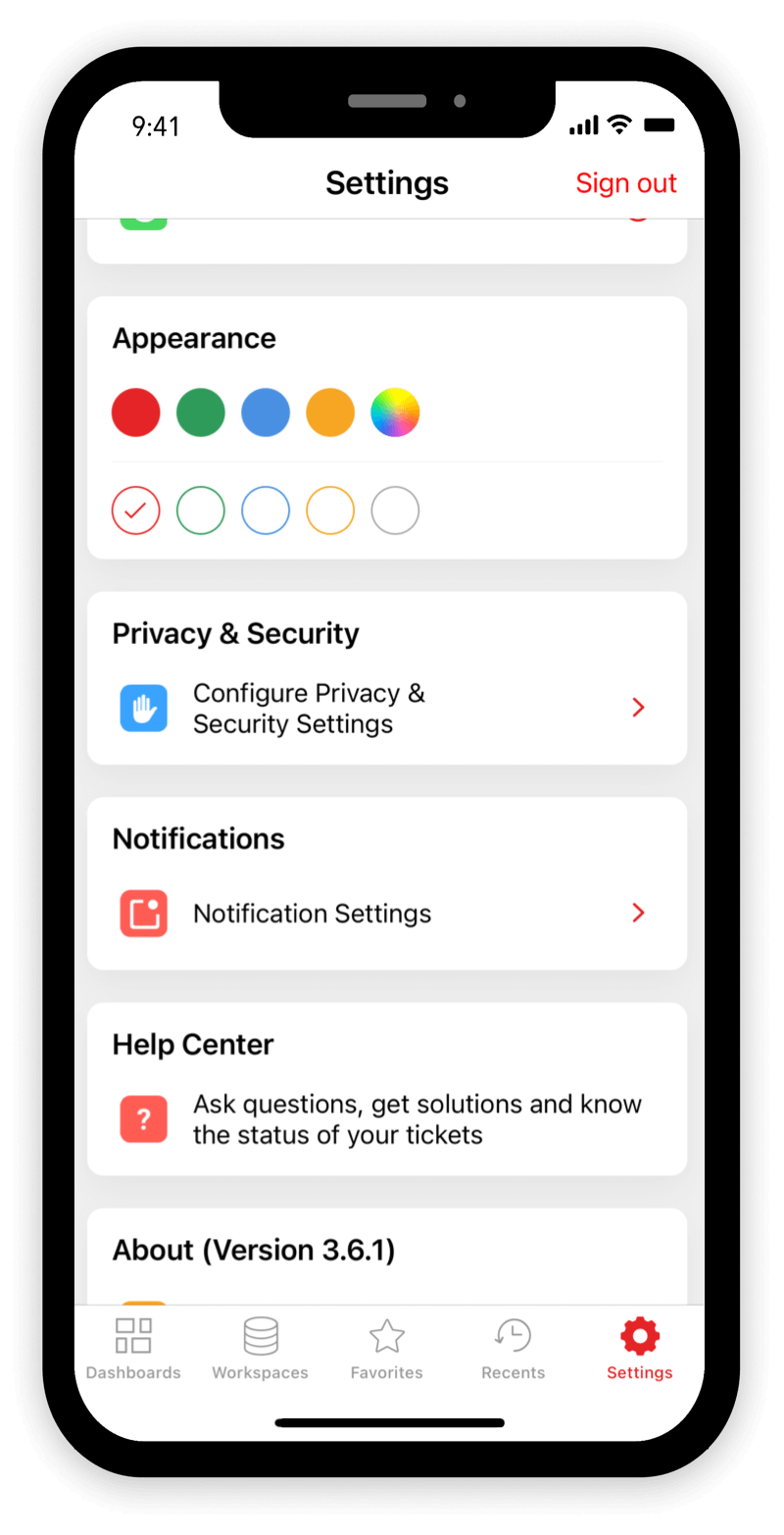Select the gray outlined circle option
This screenshot has height=1535, width=784.
395,511
